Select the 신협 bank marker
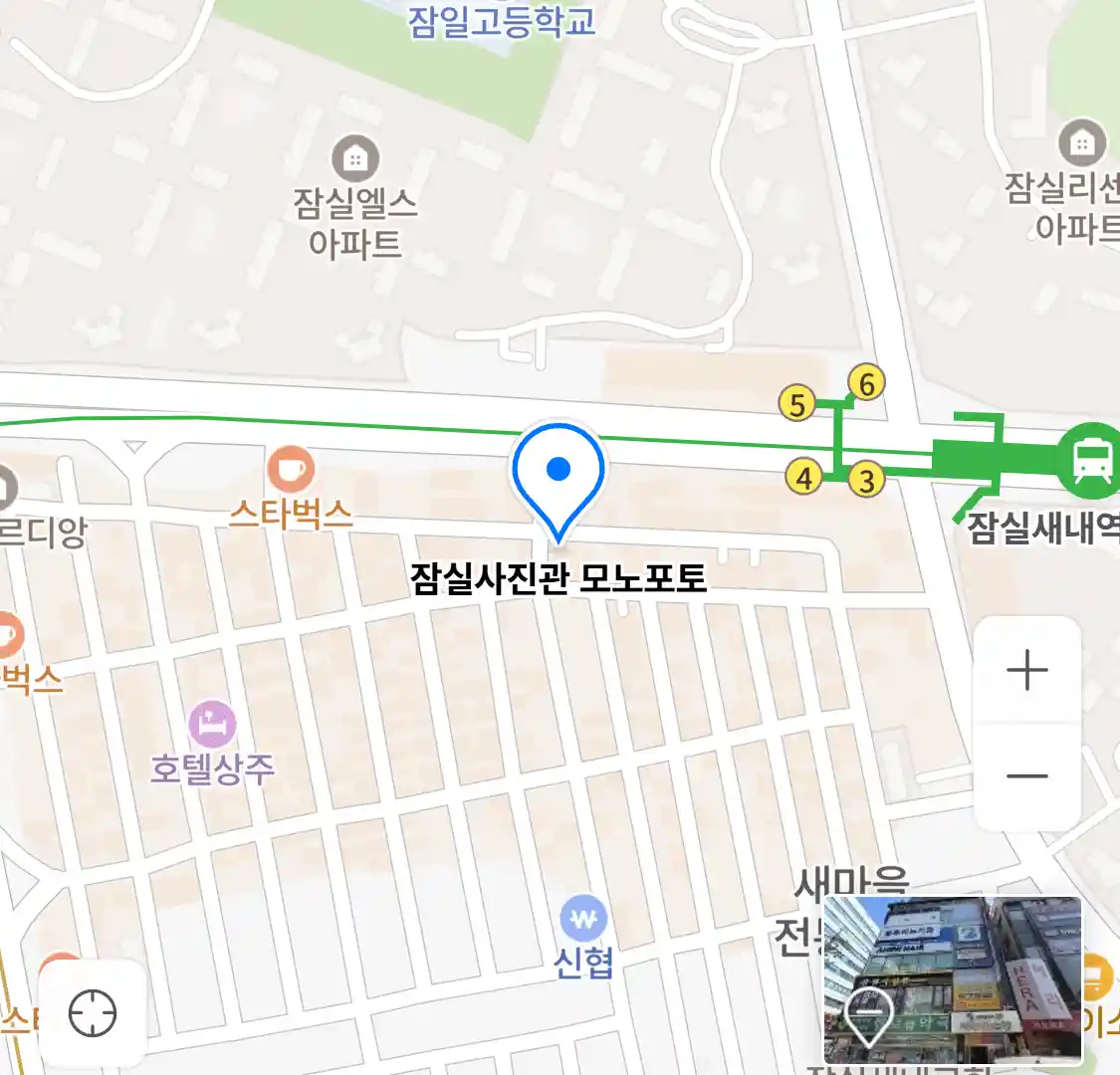 pyautogui.click(x=583, y=920)
